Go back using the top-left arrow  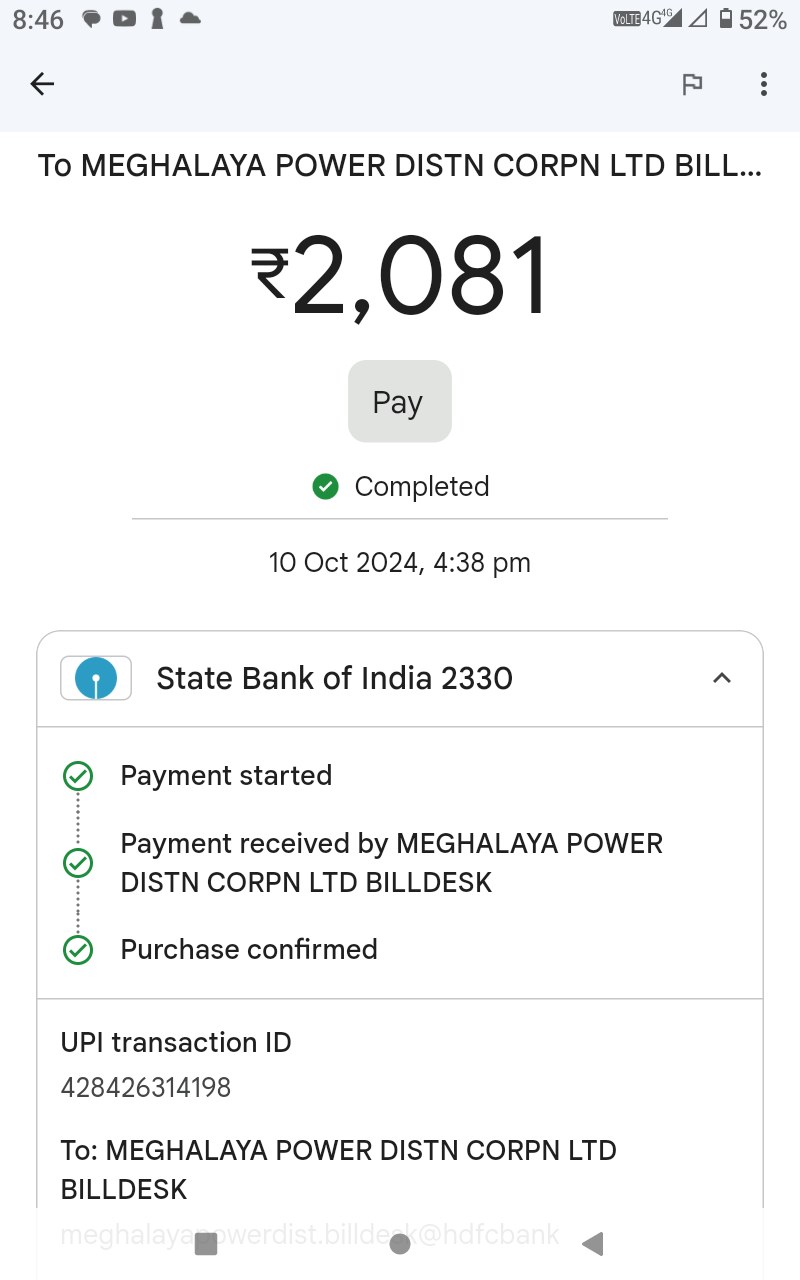point(42,84)
